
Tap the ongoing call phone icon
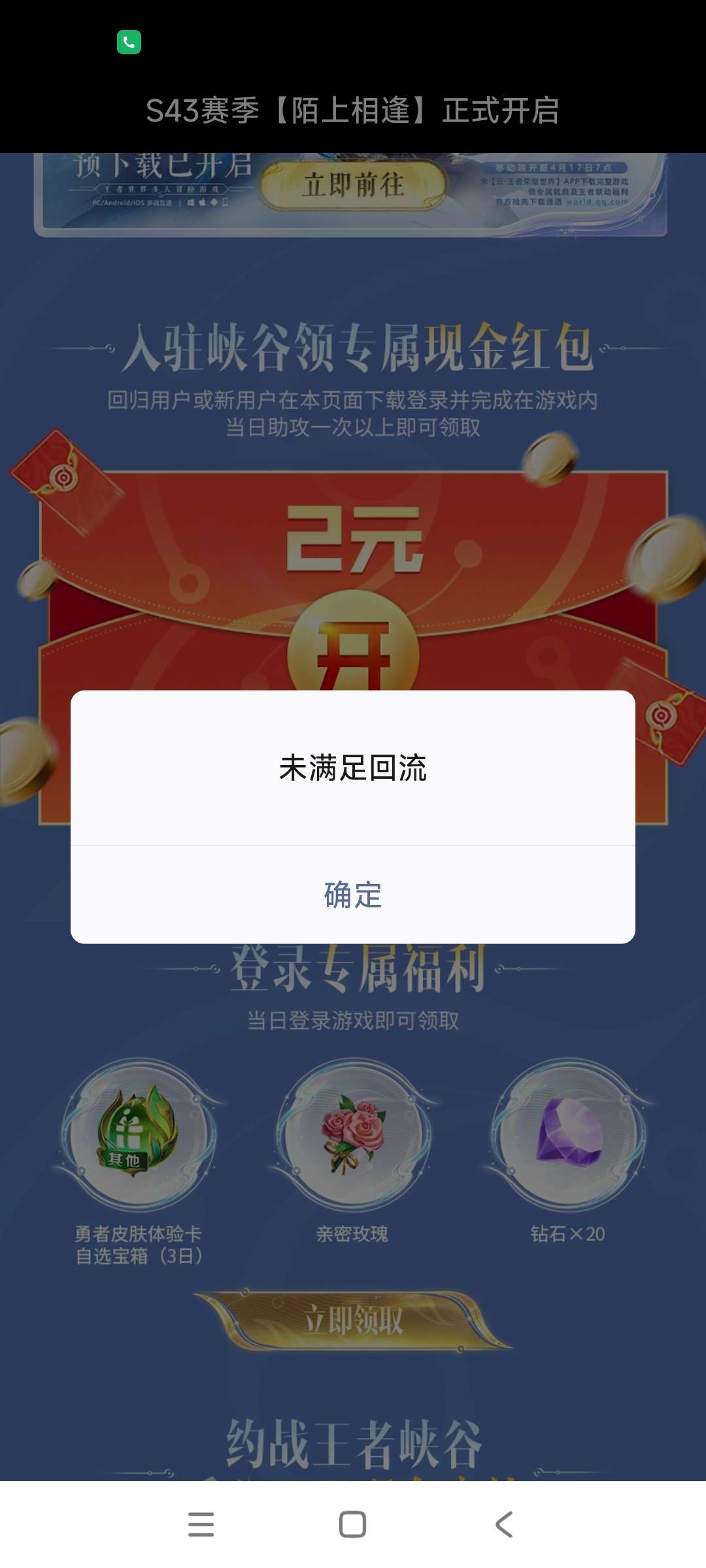129,41
